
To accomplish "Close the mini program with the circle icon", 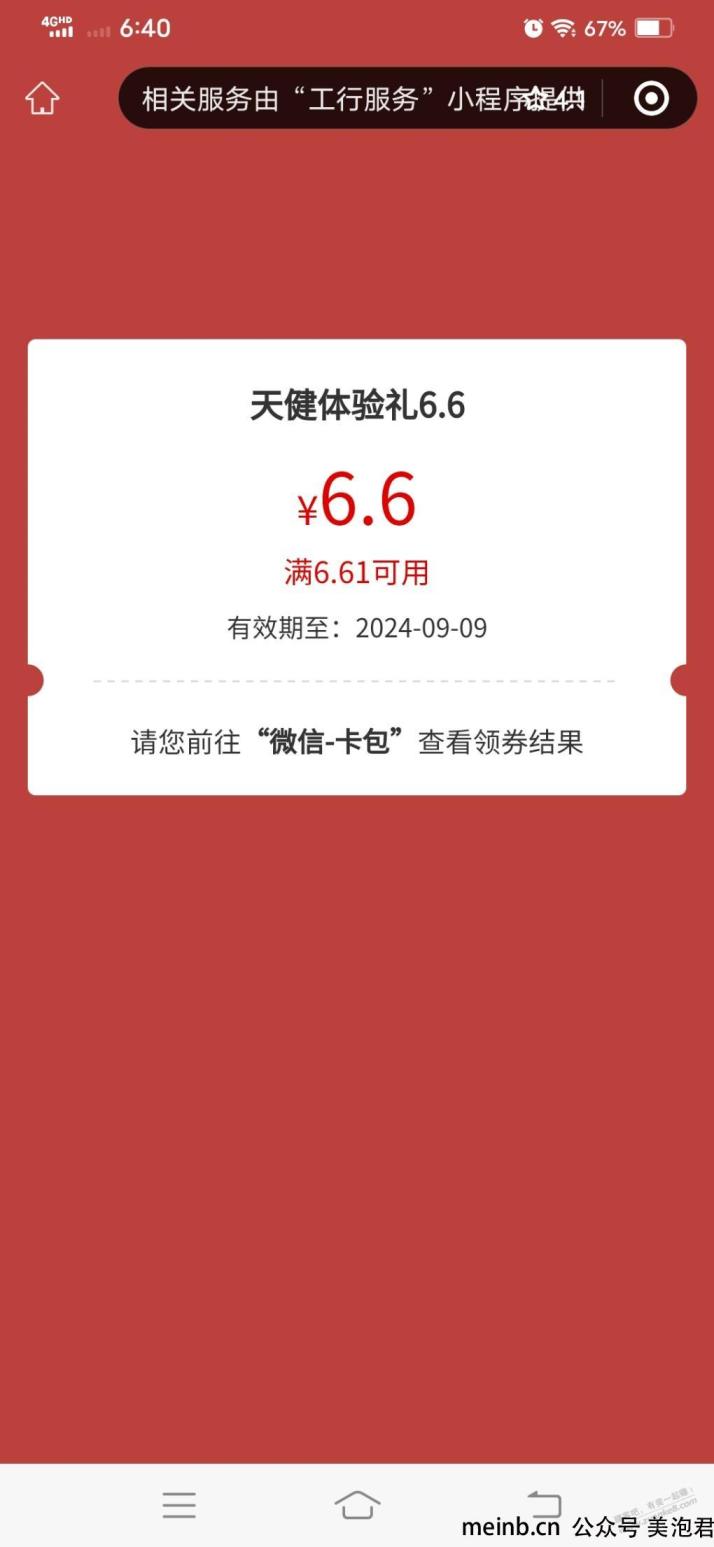I will pyautogui.click(x=651, y=98).
